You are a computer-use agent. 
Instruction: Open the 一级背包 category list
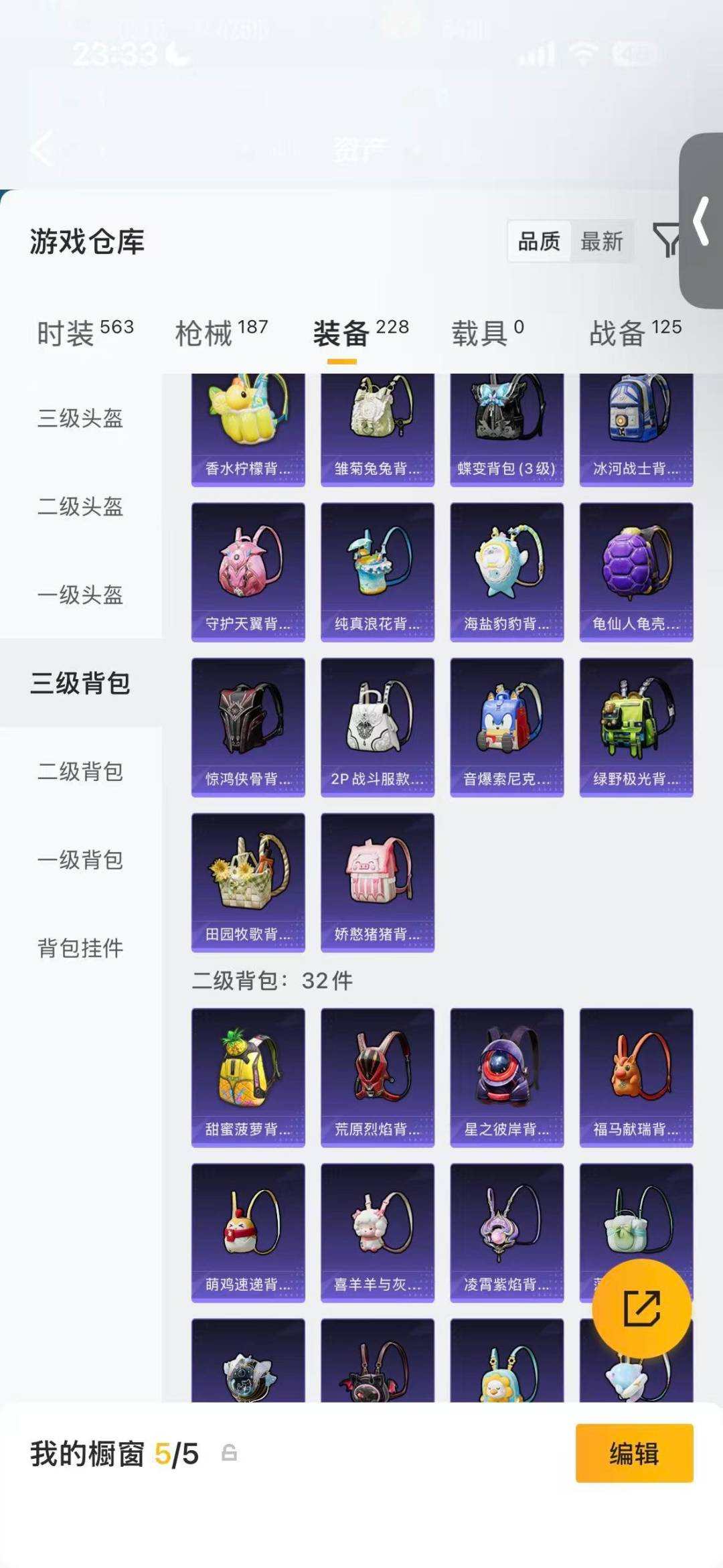80,861
